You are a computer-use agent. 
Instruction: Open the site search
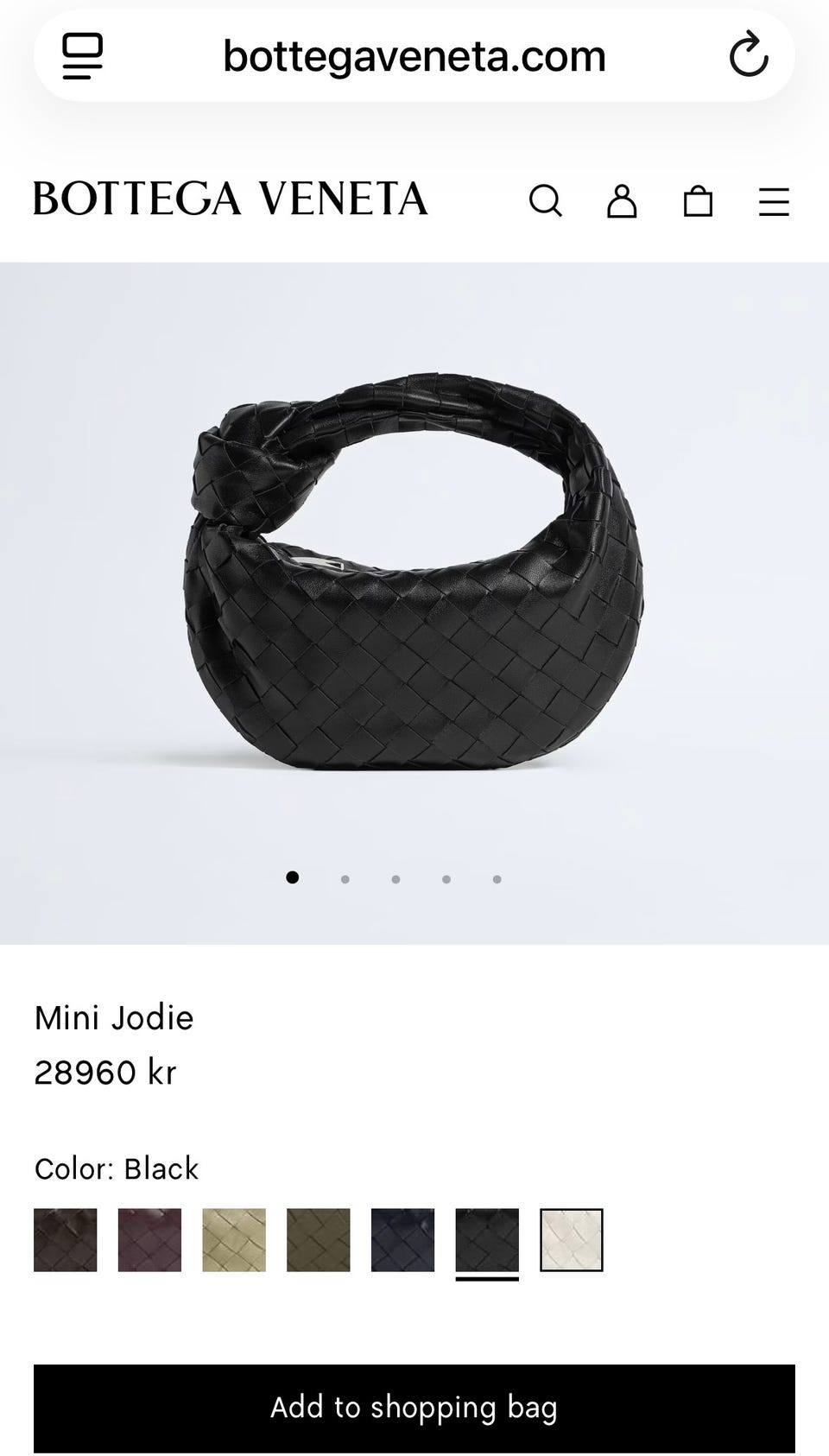coord(545,201)
